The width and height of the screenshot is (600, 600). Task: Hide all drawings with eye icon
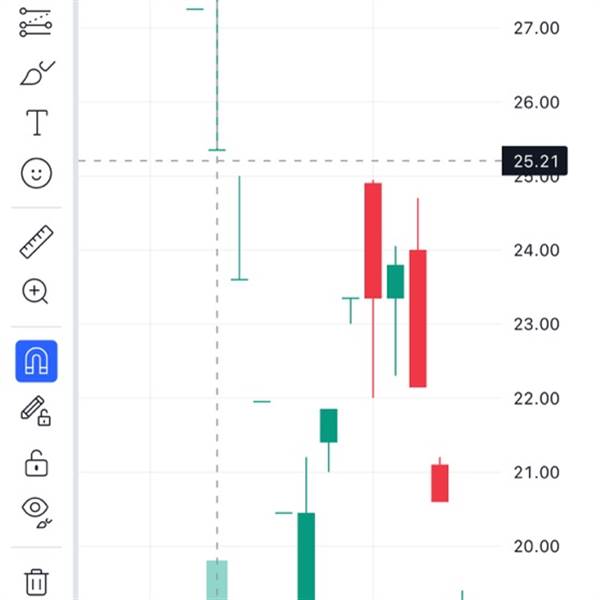tap(37, 513)
